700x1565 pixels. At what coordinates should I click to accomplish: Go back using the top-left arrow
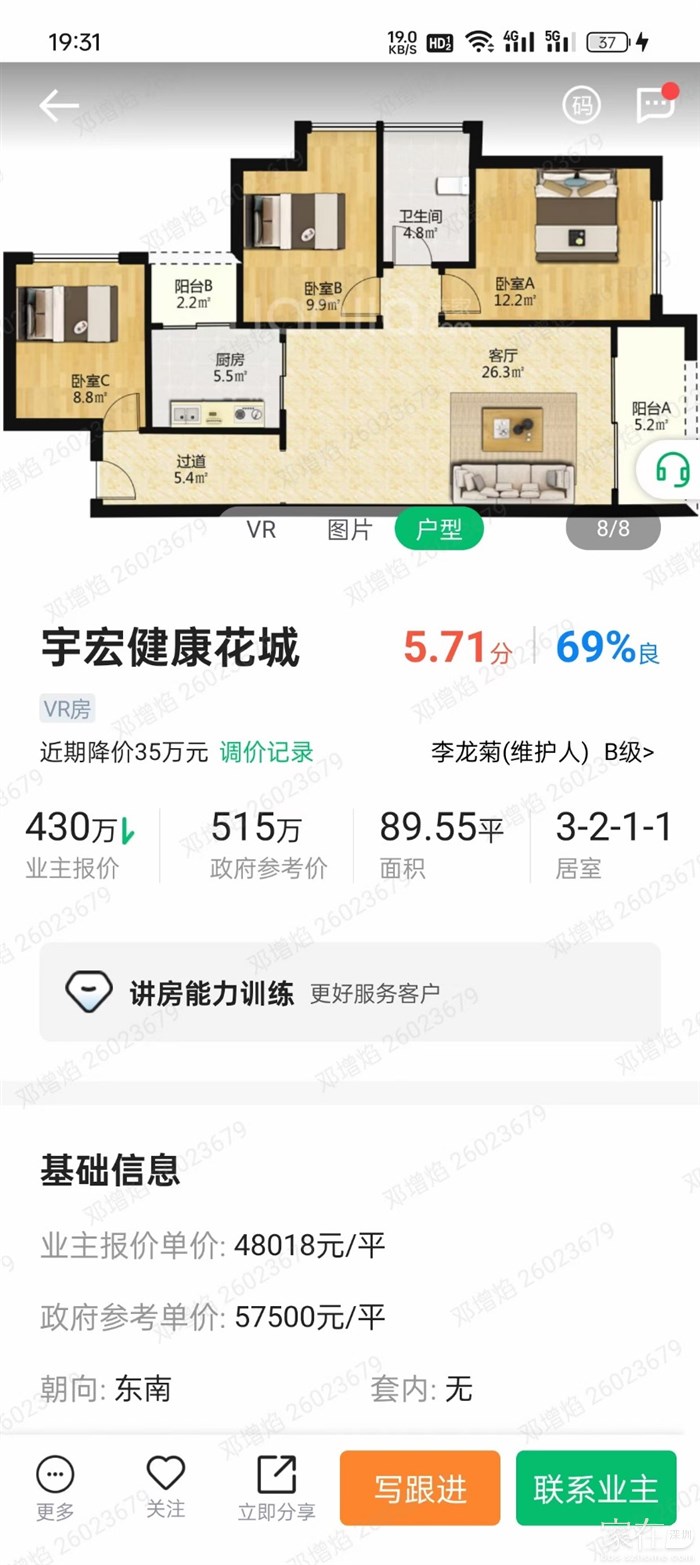(58, 106)
